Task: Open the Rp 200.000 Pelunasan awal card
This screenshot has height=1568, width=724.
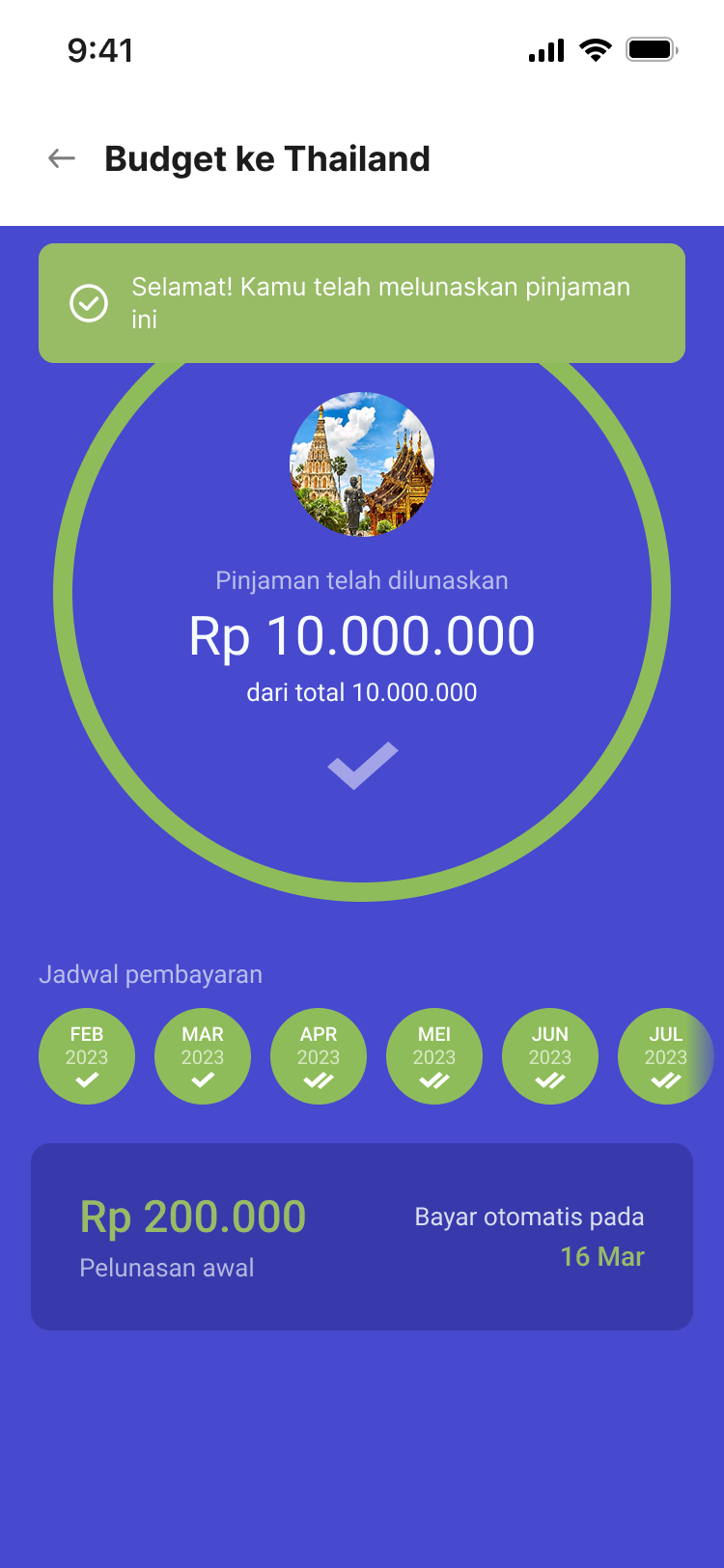Action: [x=362, y=1237]
